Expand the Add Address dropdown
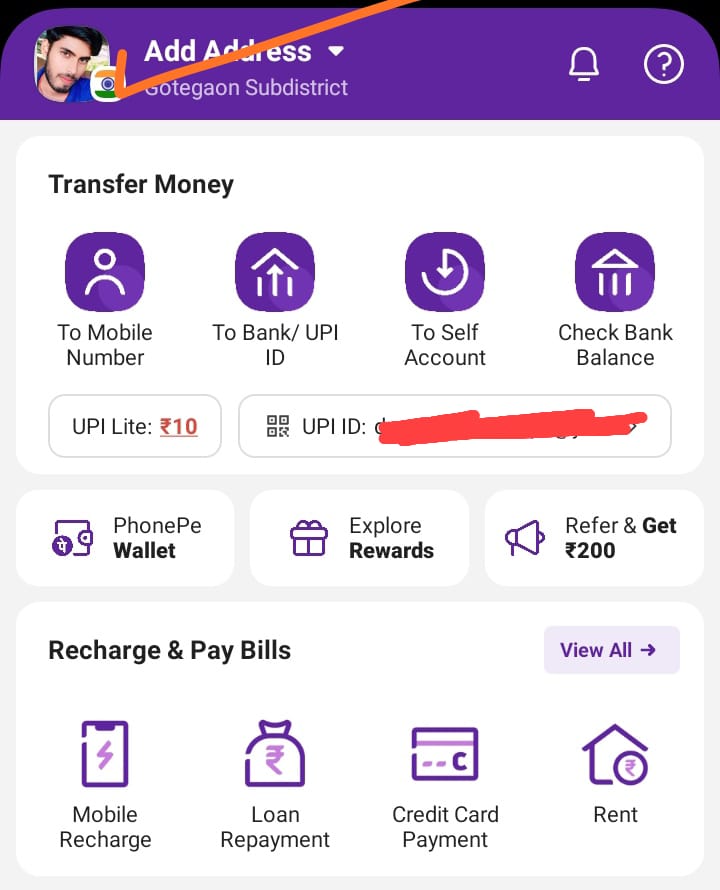This screenshot has width=720, height=890. pyautogui.click(x=336, y=51)
